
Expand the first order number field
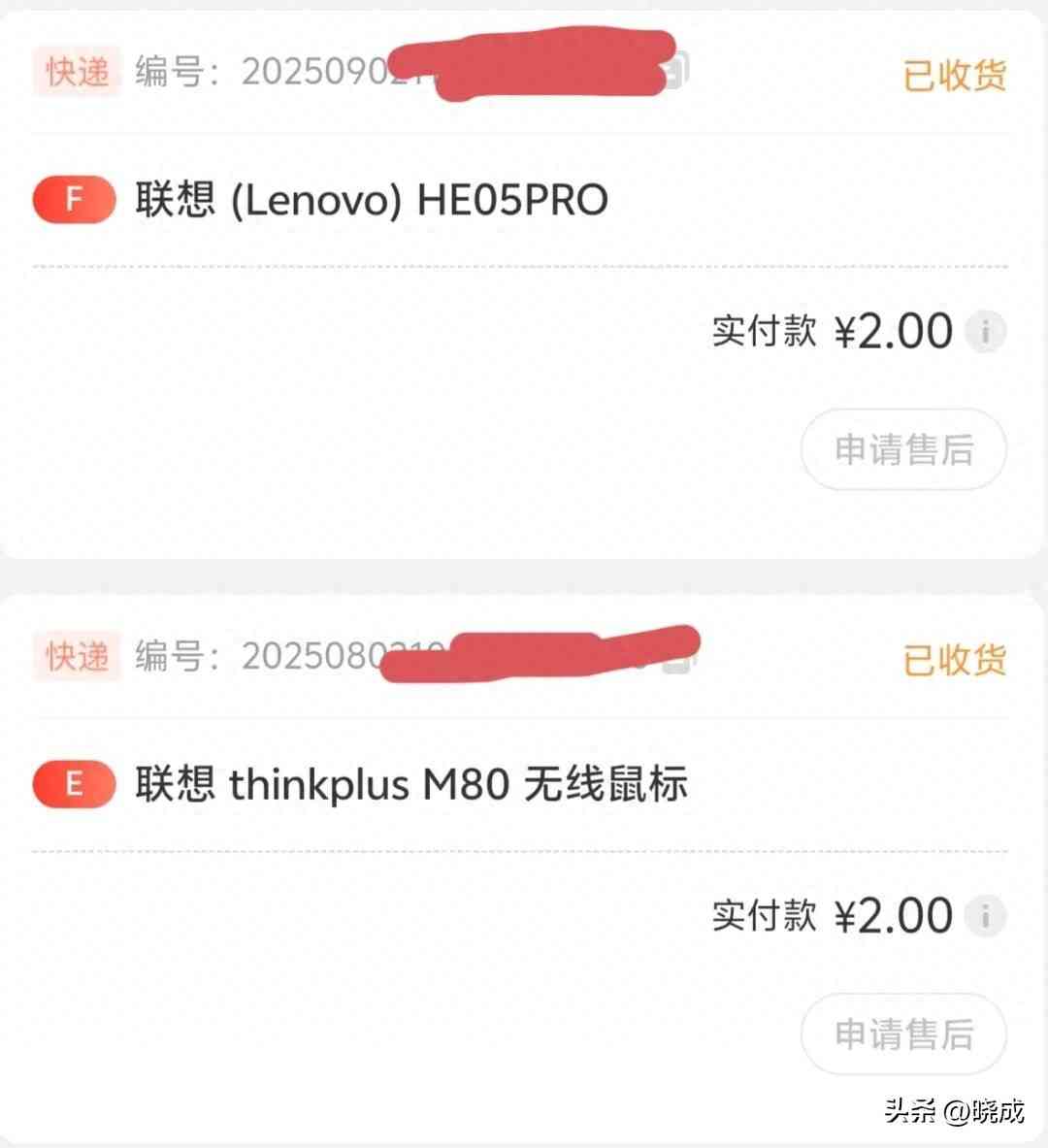(x=388, y=70)
